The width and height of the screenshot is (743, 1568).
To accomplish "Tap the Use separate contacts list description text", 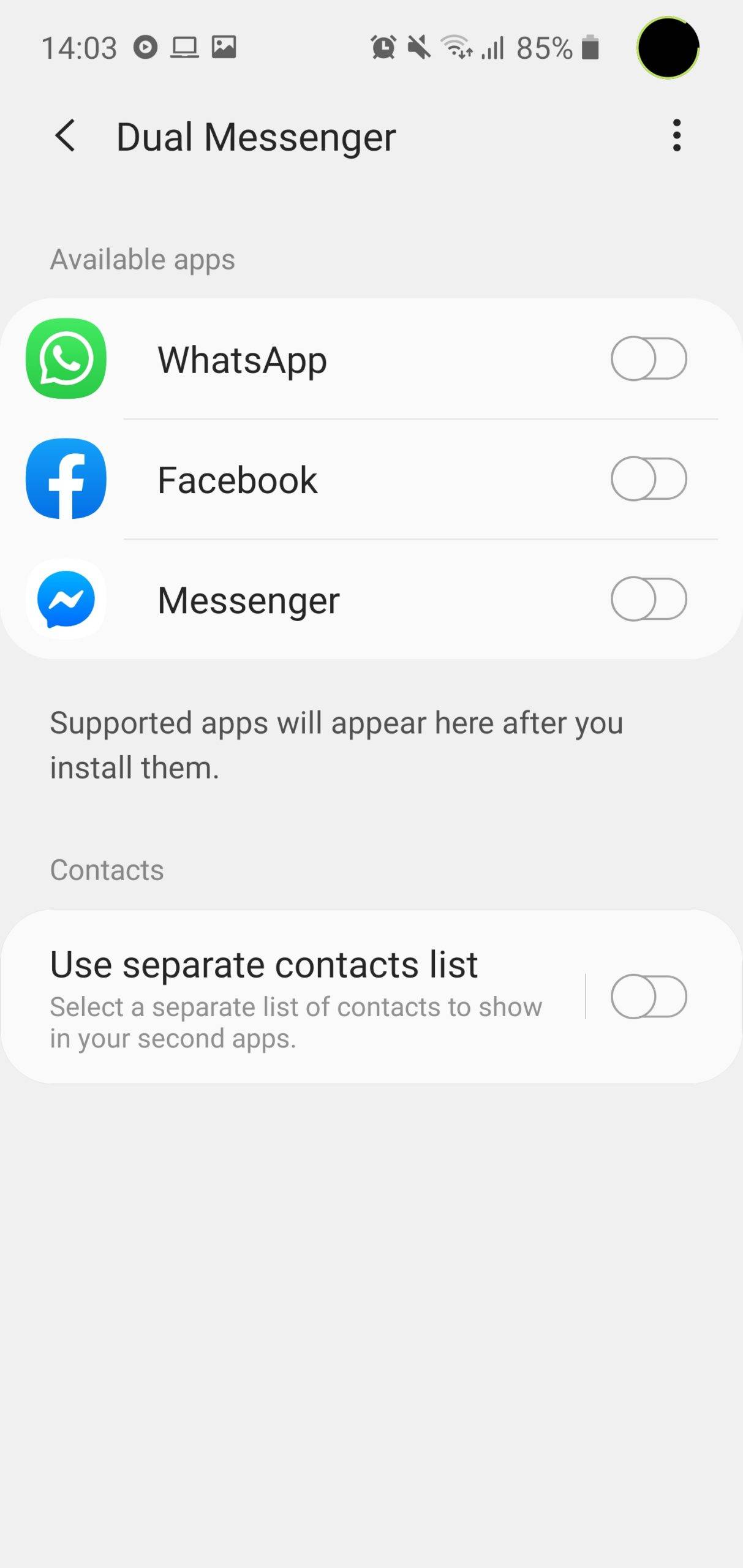I will (296, 1020).
